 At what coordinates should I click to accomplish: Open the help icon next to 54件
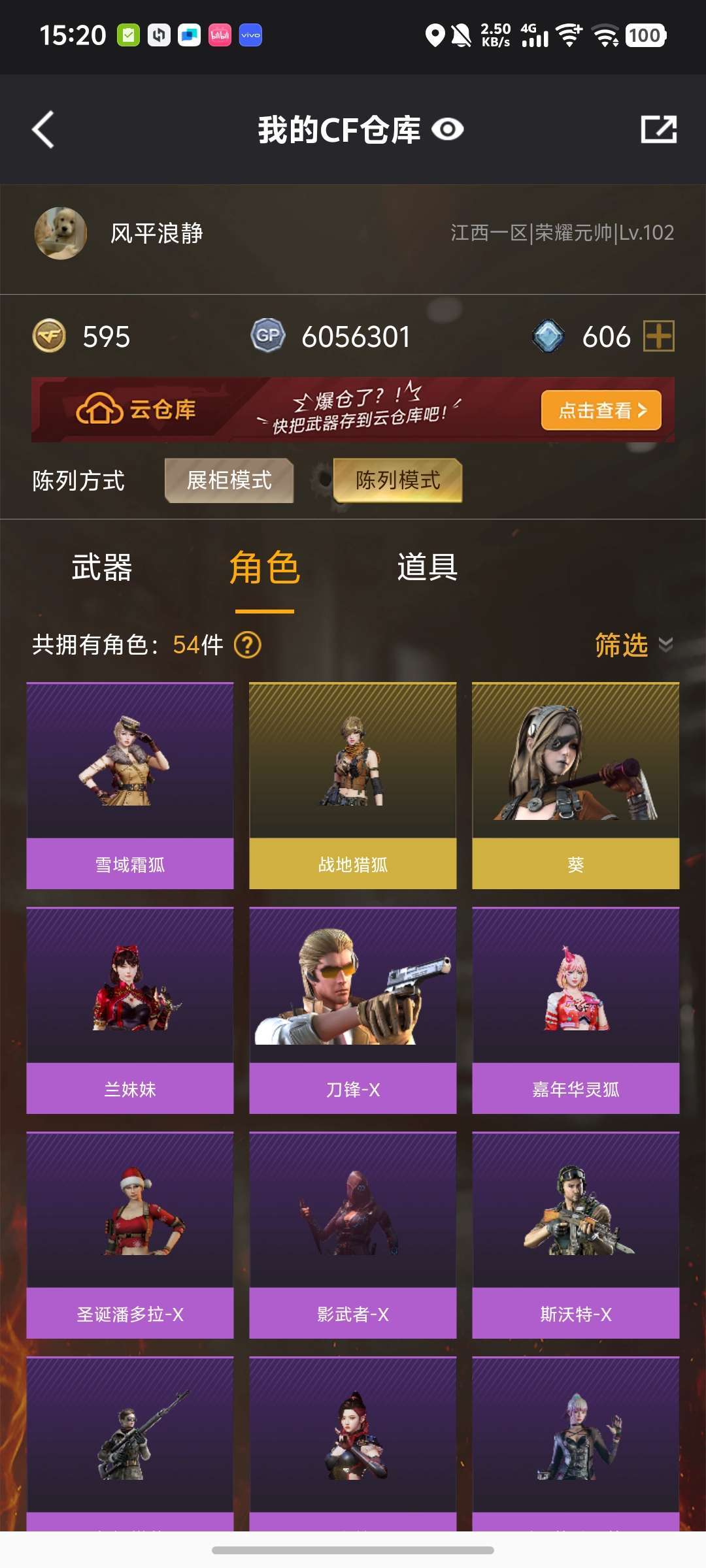coord(248,645)
